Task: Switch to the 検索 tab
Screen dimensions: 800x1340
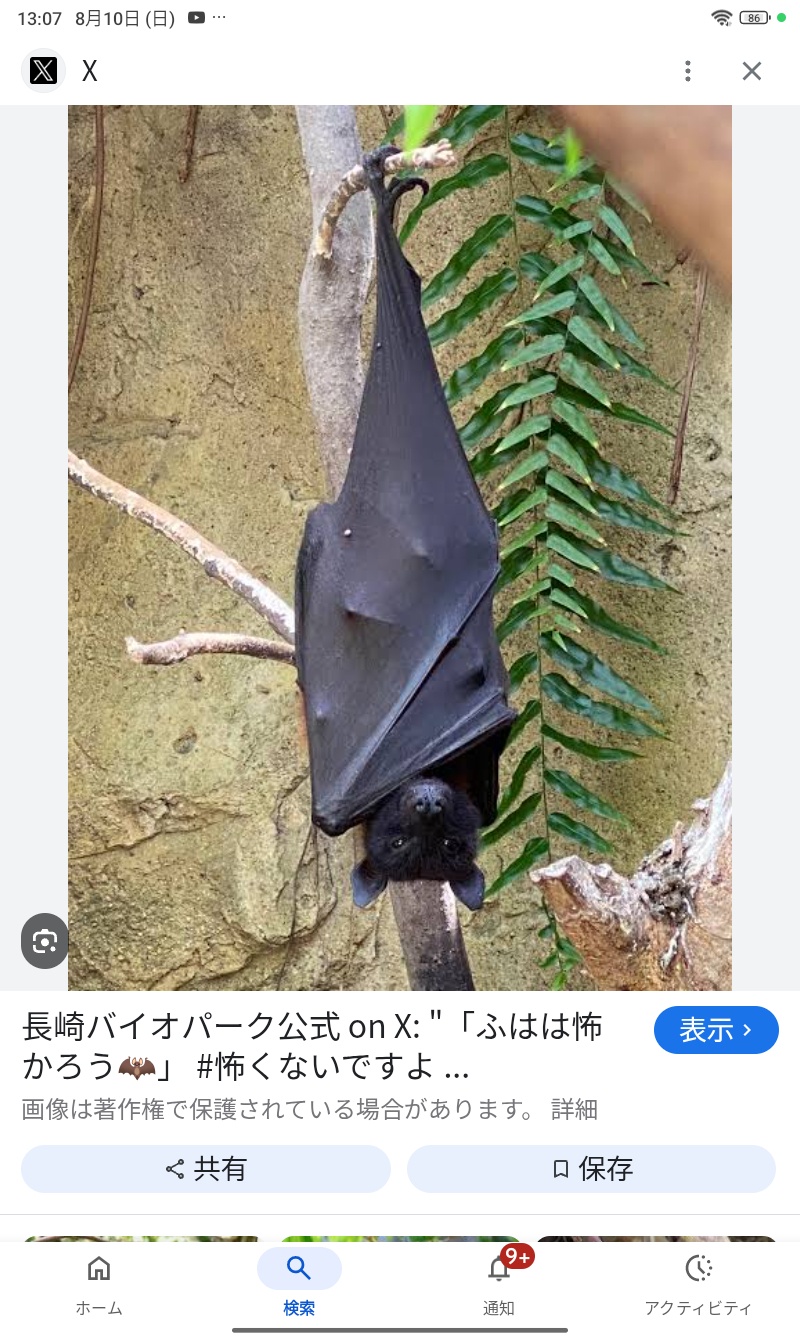Action: pos(299,1284)
